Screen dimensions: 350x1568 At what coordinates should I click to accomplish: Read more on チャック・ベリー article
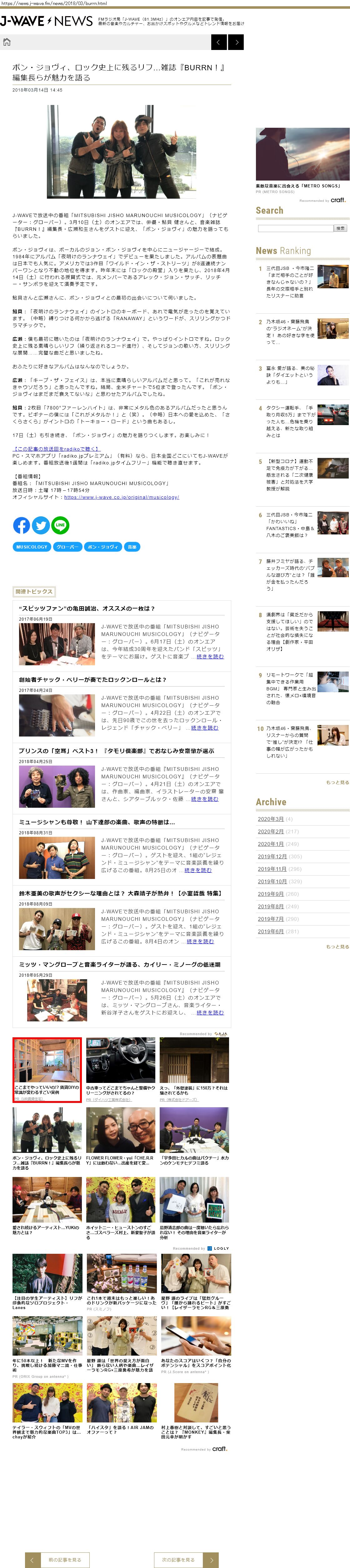tap(204, 727)
